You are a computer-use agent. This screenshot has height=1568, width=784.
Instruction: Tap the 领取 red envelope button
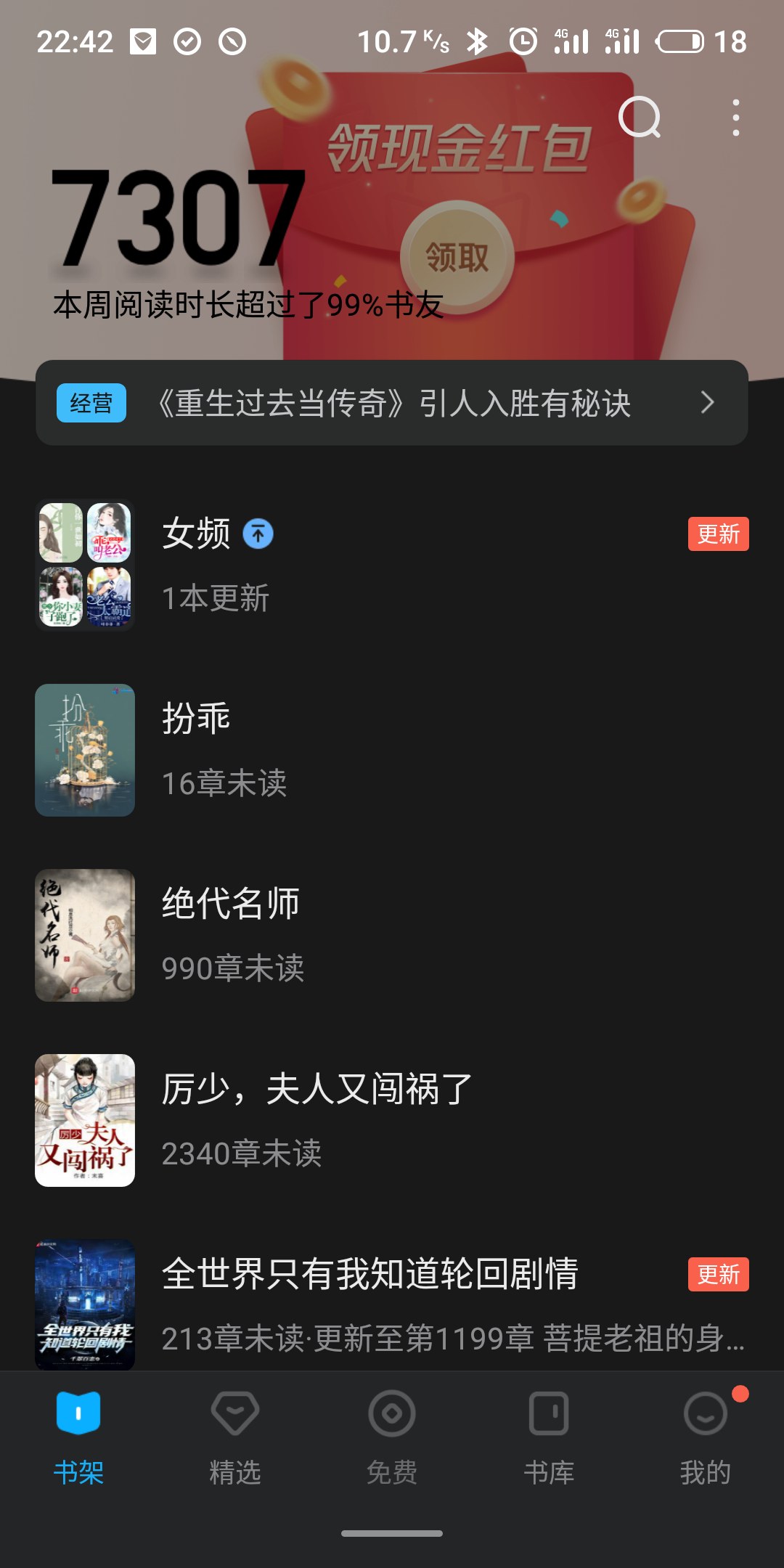(457, 257)
